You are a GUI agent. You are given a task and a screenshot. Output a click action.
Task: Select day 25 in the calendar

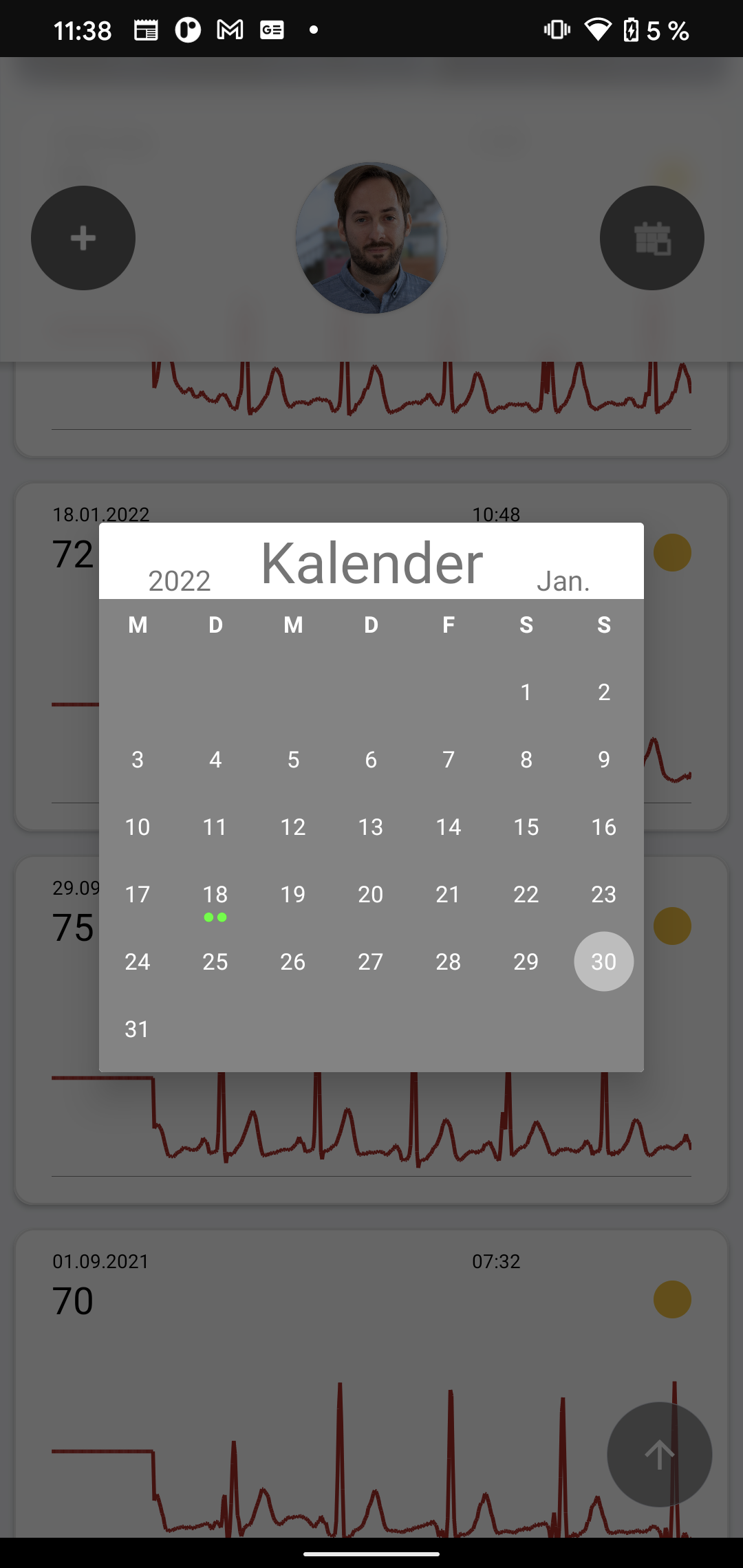[215, 961]
